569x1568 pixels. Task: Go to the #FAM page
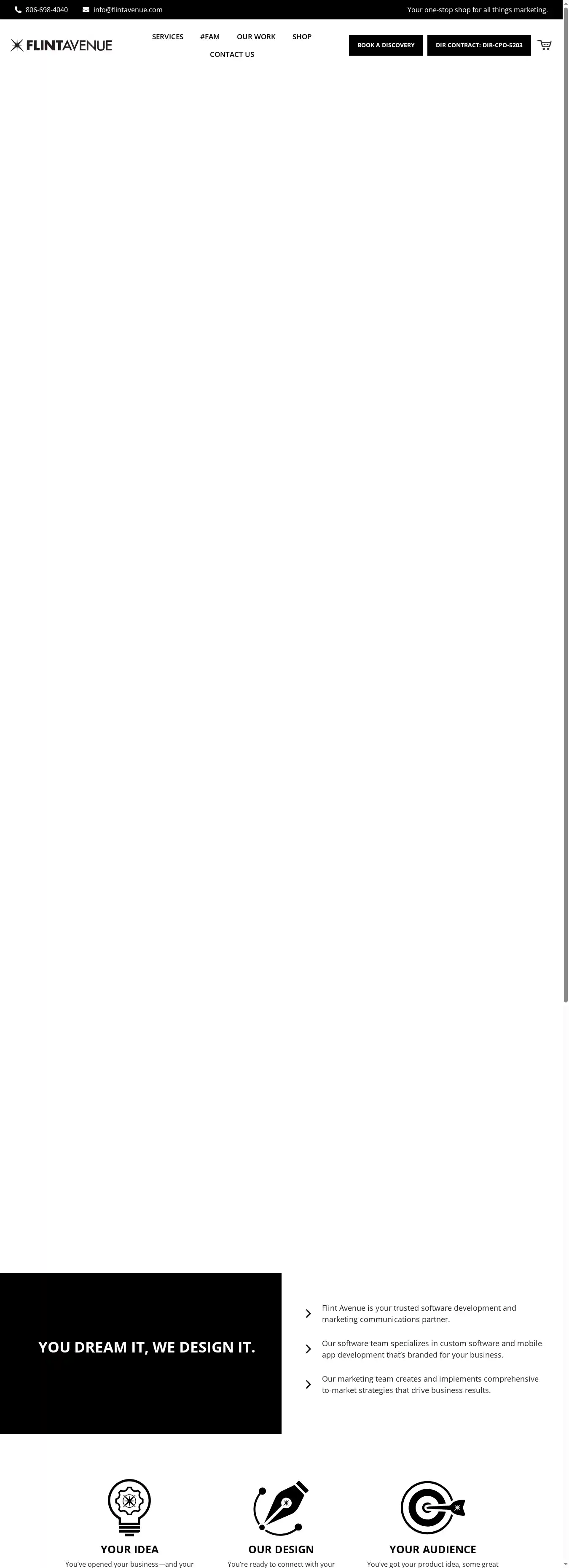pyautogui.click(x=209, y=37)
